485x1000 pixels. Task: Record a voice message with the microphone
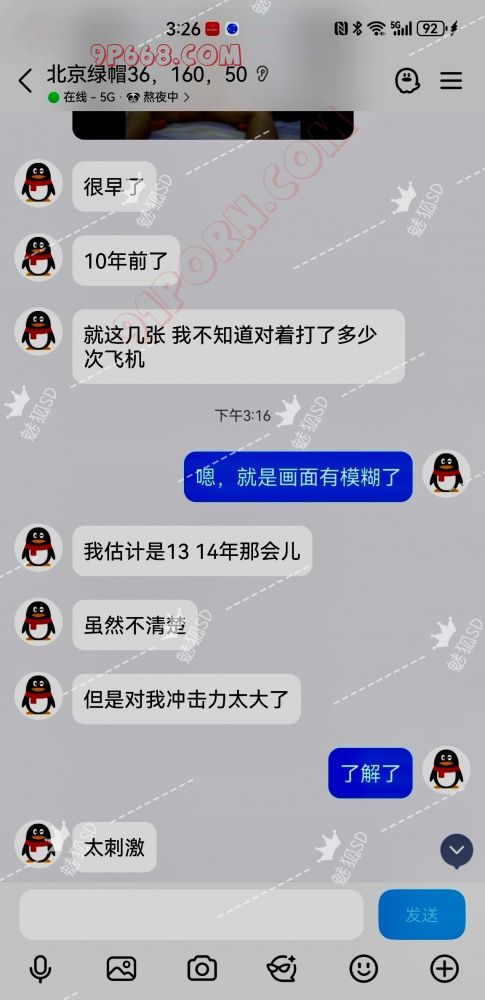(41, 969)
